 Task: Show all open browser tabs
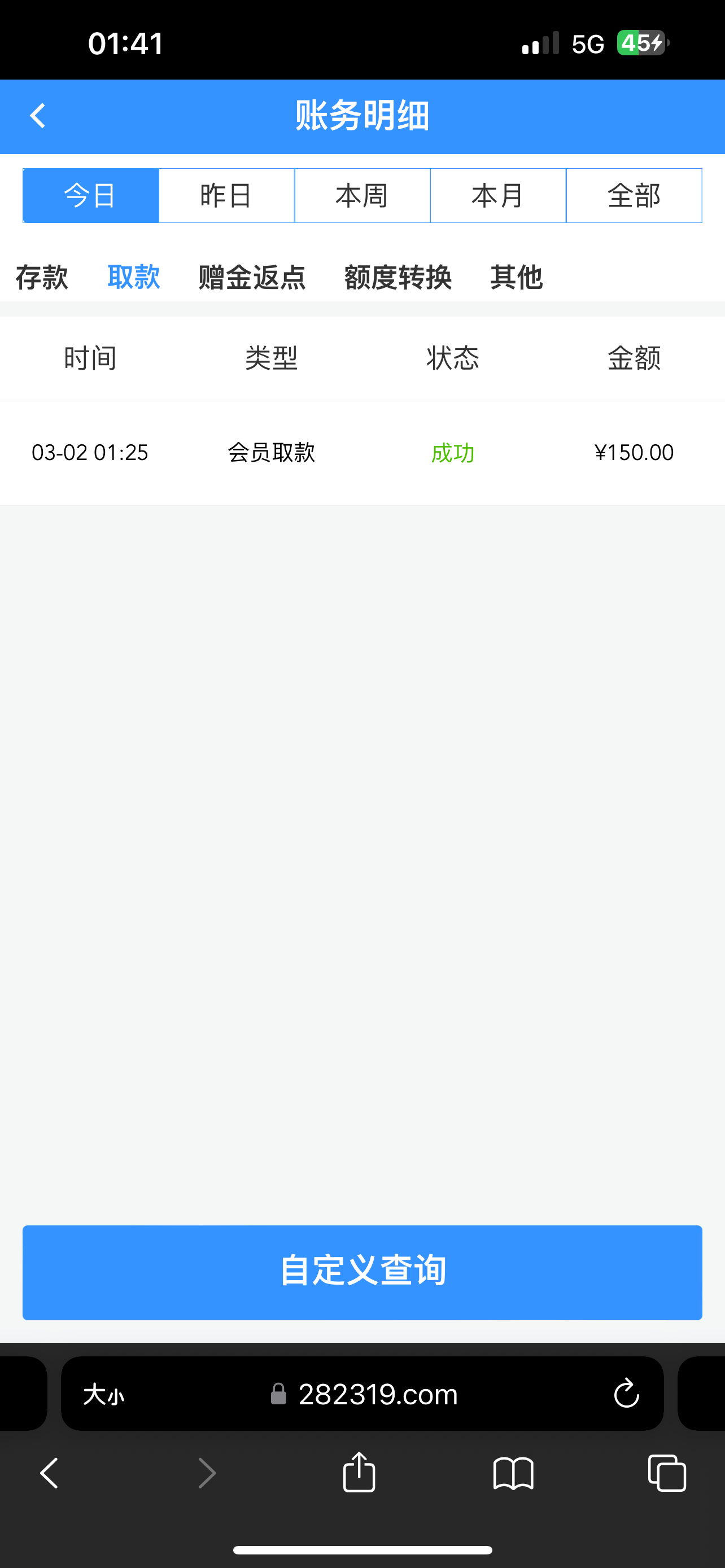[x=667, y=1473]
